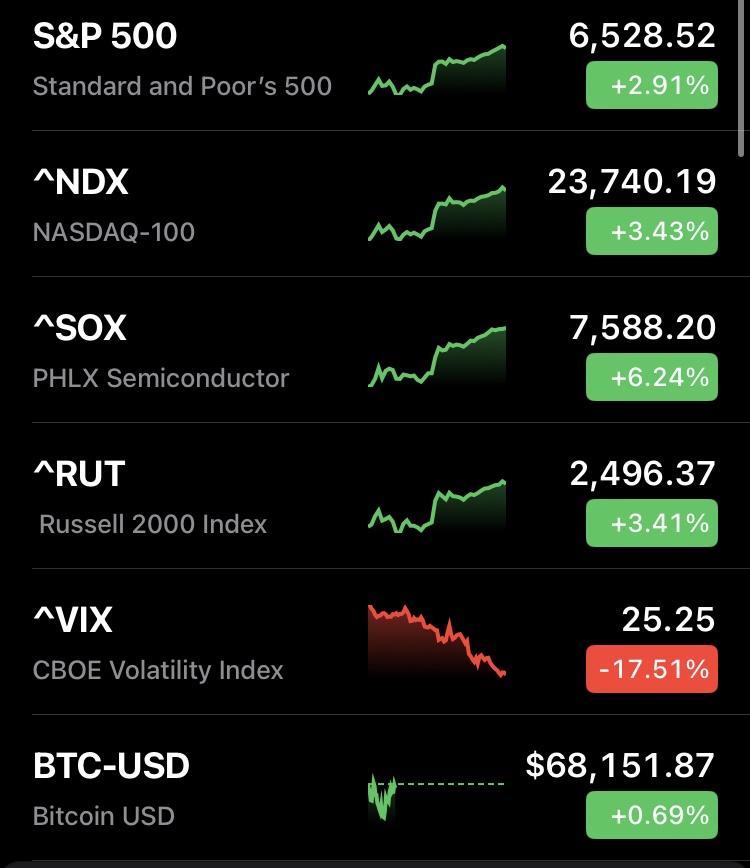
Task: Open the ^NDX NASDAQ-100 row
Action: [x=180, y=206]
